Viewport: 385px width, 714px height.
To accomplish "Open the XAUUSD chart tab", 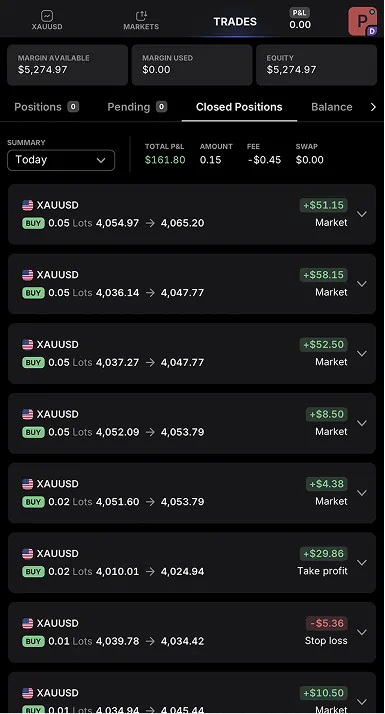I will point(47,20).
